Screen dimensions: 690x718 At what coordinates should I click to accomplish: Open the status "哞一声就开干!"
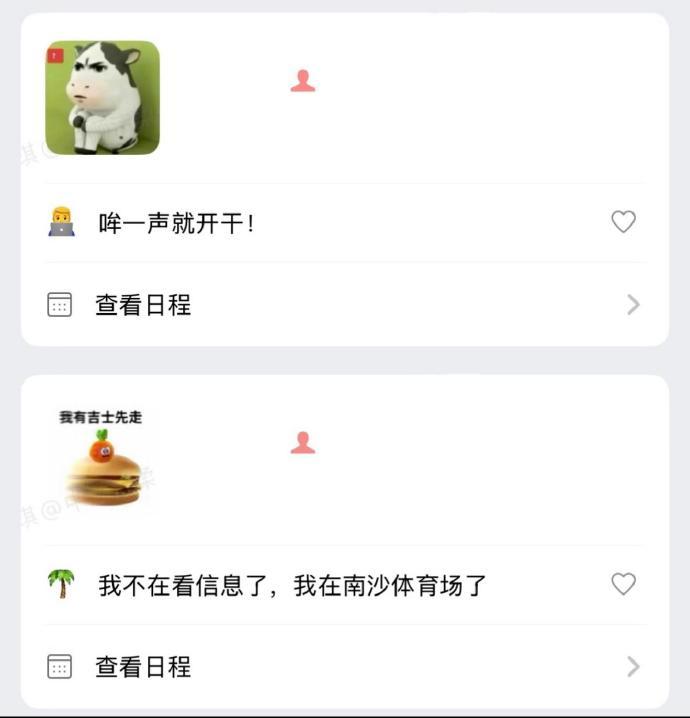tap(177, 223)
